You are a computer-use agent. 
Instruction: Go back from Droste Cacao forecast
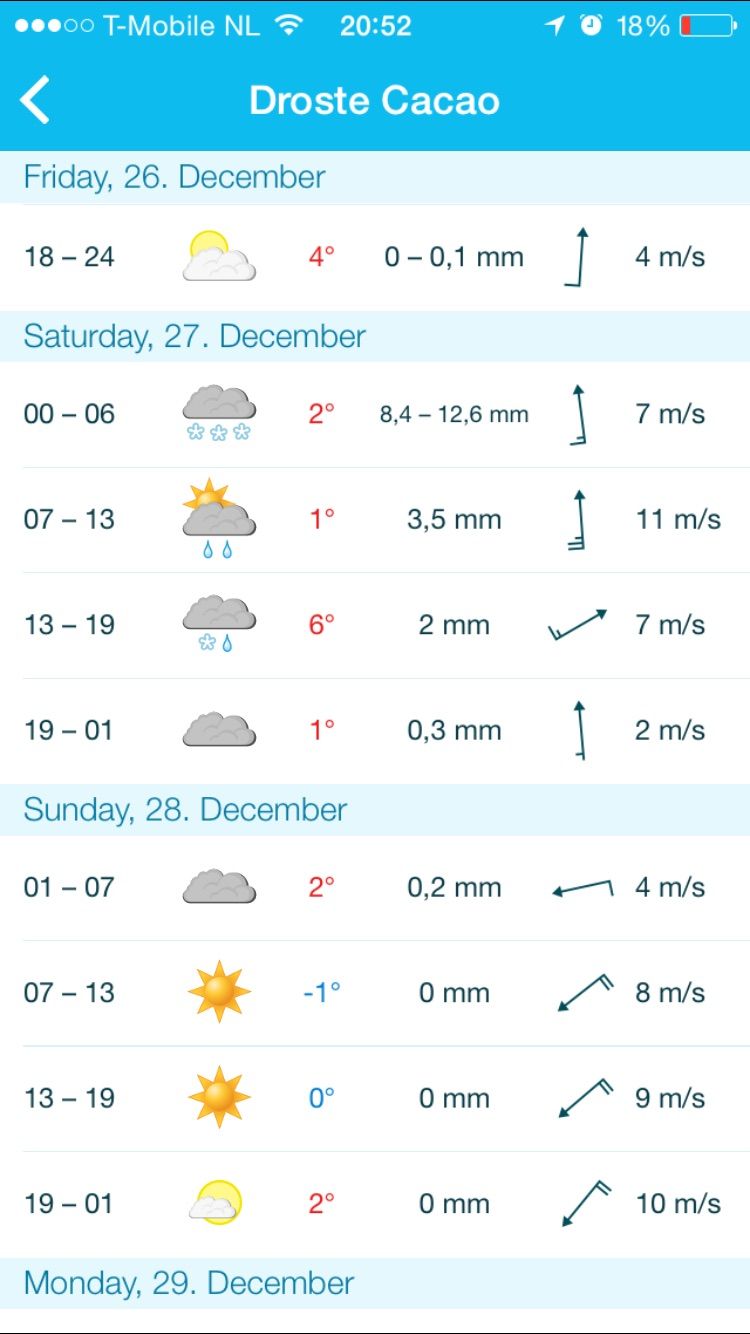[35, 100]
